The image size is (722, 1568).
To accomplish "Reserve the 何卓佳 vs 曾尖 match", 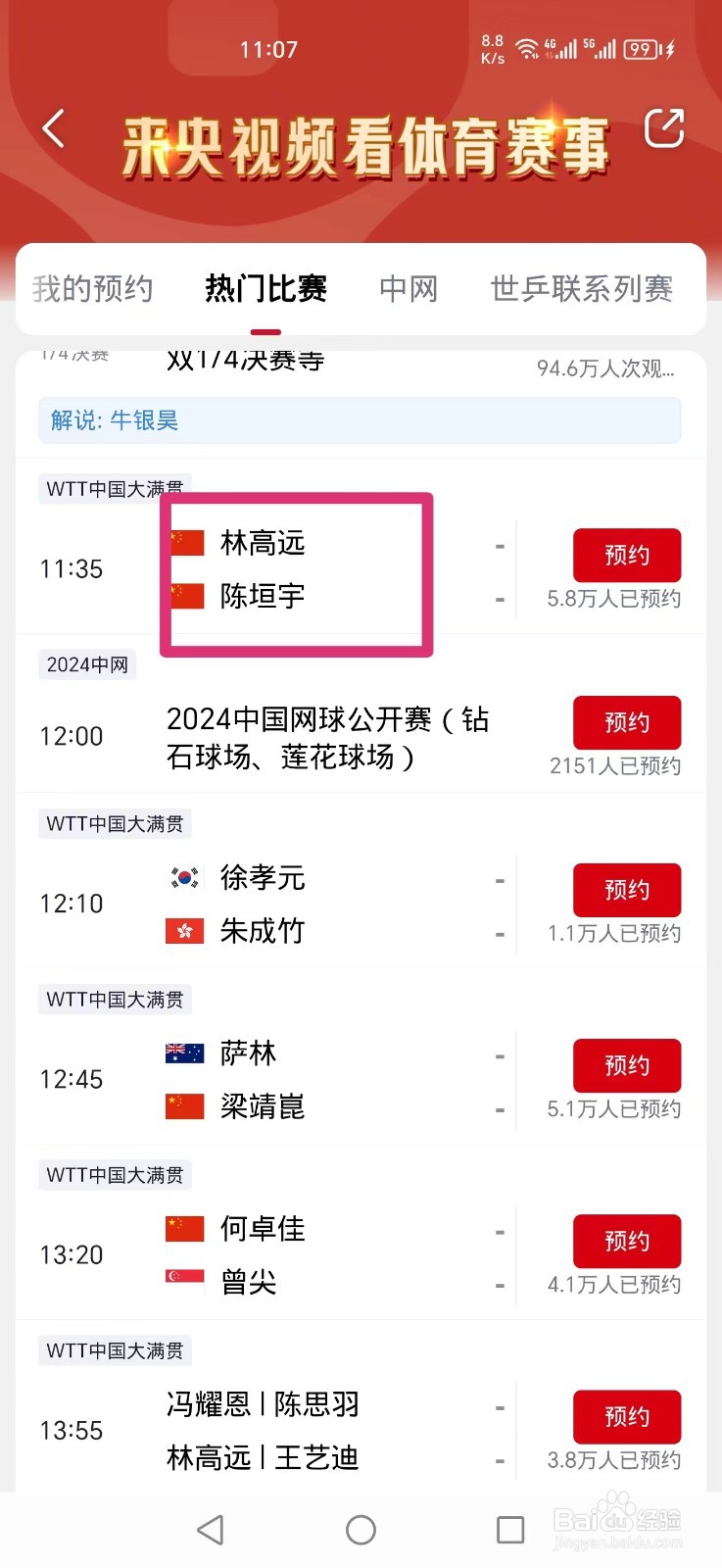I will point(627,1241).
